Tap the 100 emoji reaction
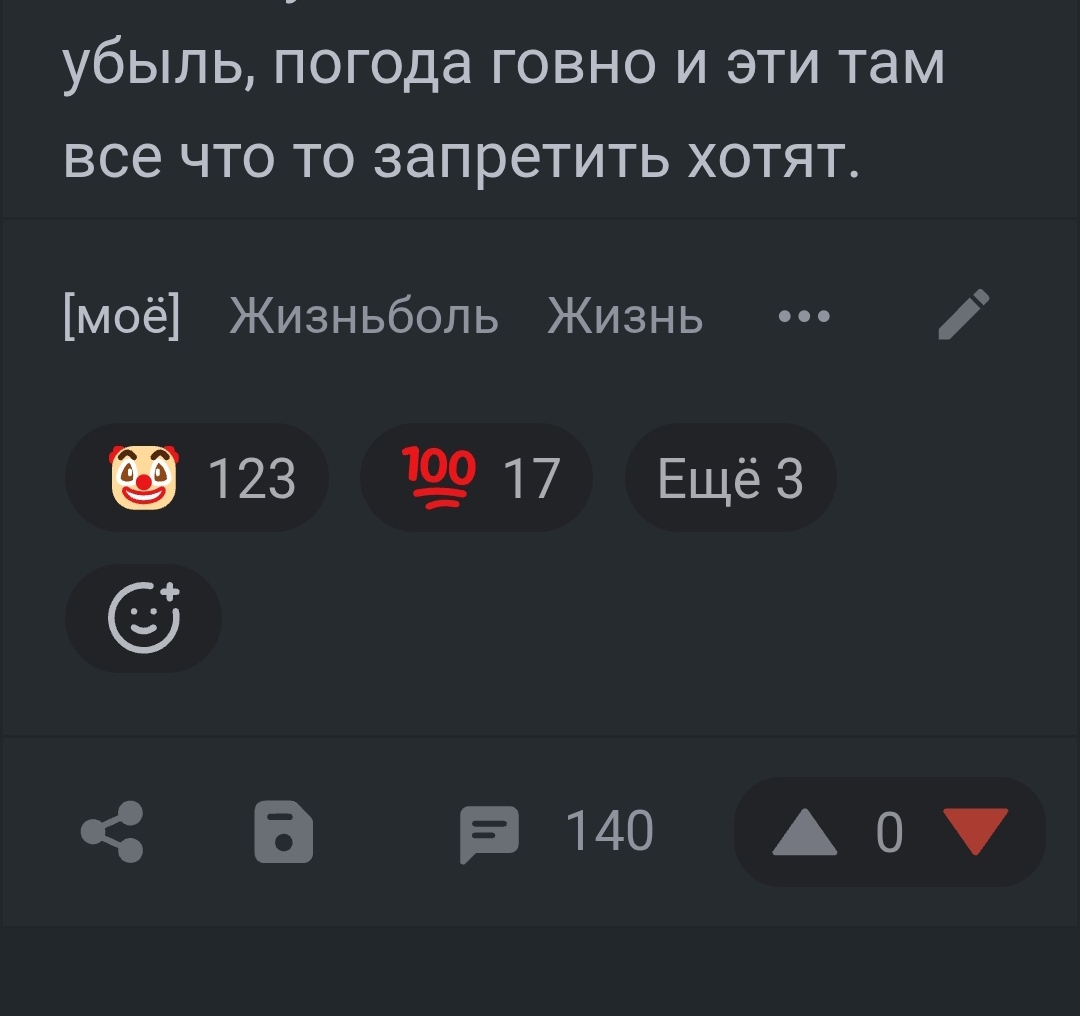This screenshot has width=1080, height=1016. pos(476,478)
